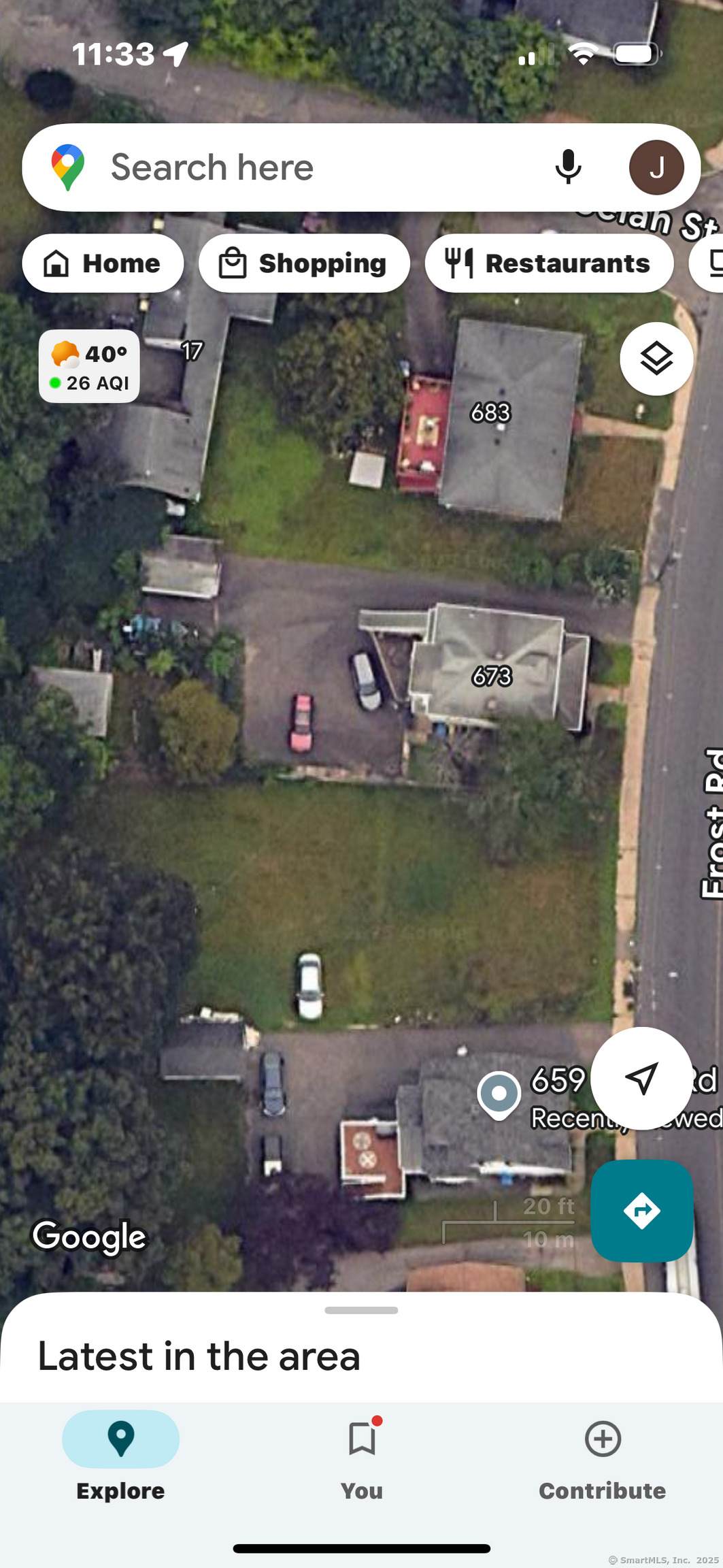Image resolution: width=723 pixels, height=1568 pixels.
Task: Tap the Latest in the area sheet handle
Action: 361,1310
